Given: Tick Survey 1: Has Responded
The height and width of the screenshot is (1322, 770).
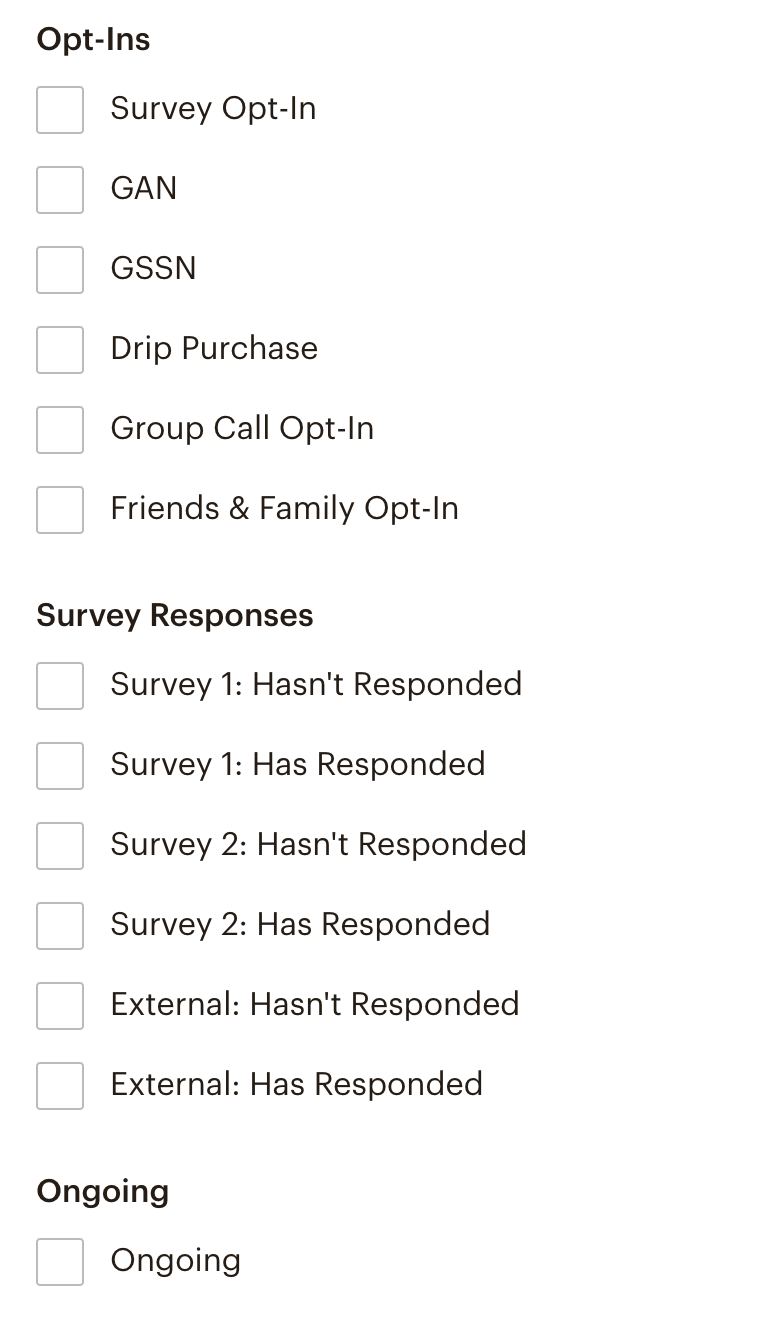Looking at the screenshot, I should click(60, 765).
